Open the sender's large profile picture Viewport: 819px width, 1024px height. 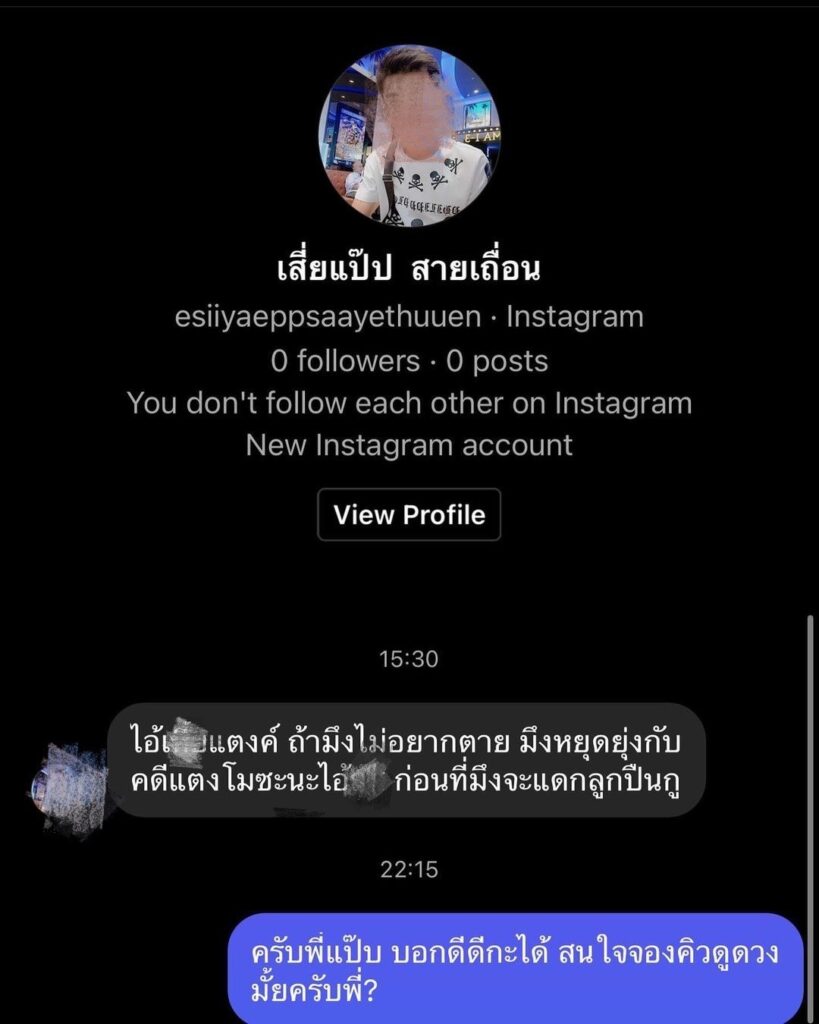[409, 135]
